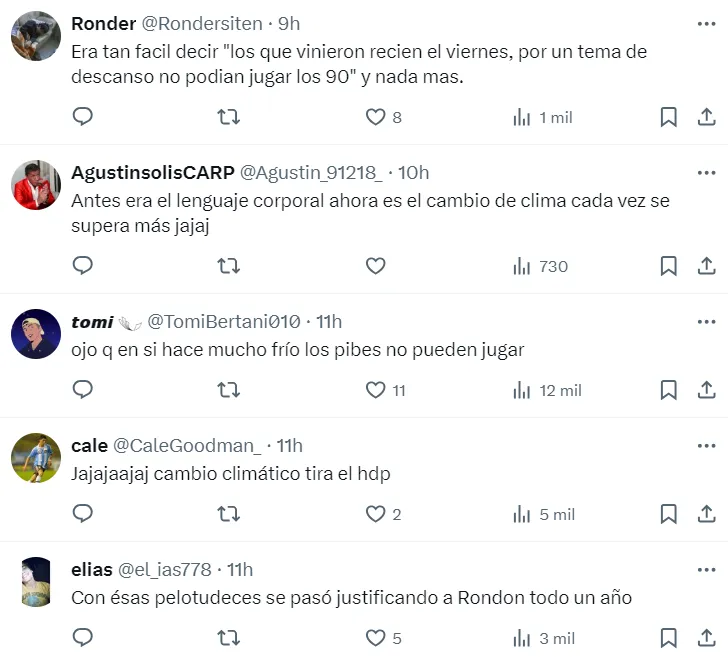Screen dimensions: 728x657
Task: Like Ronder's tweet
Action: [x=375, y=117]
